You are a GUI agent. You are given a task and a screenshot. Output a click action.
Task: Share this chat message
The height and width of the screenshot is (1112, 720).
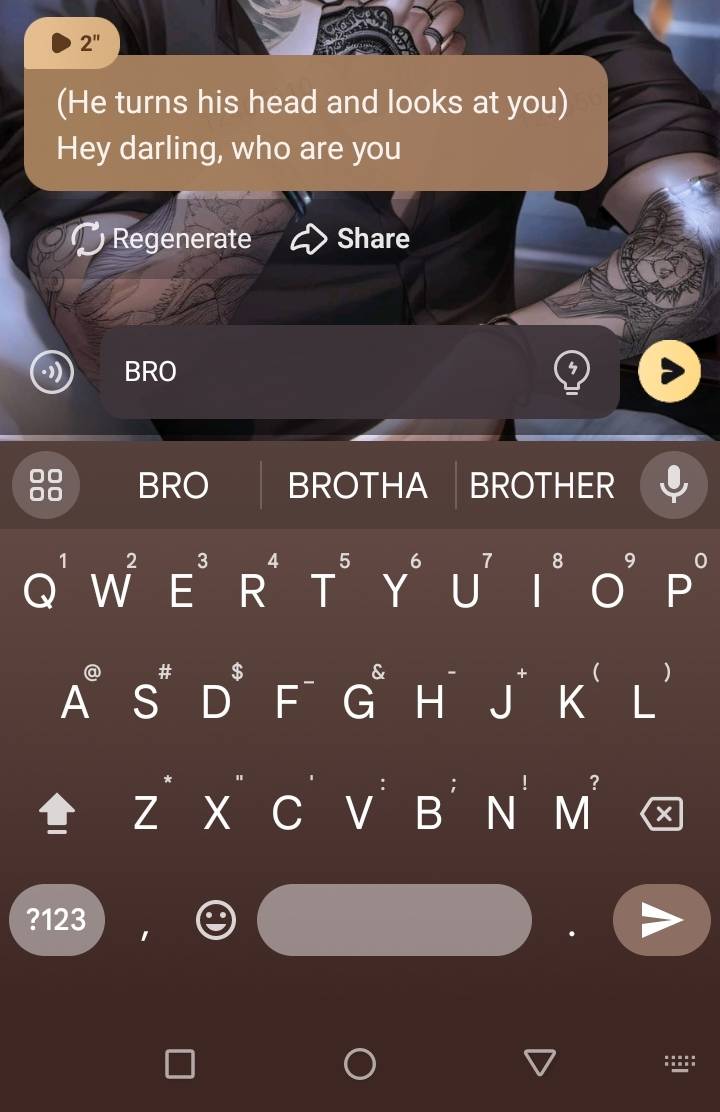(x=350, y=239)
